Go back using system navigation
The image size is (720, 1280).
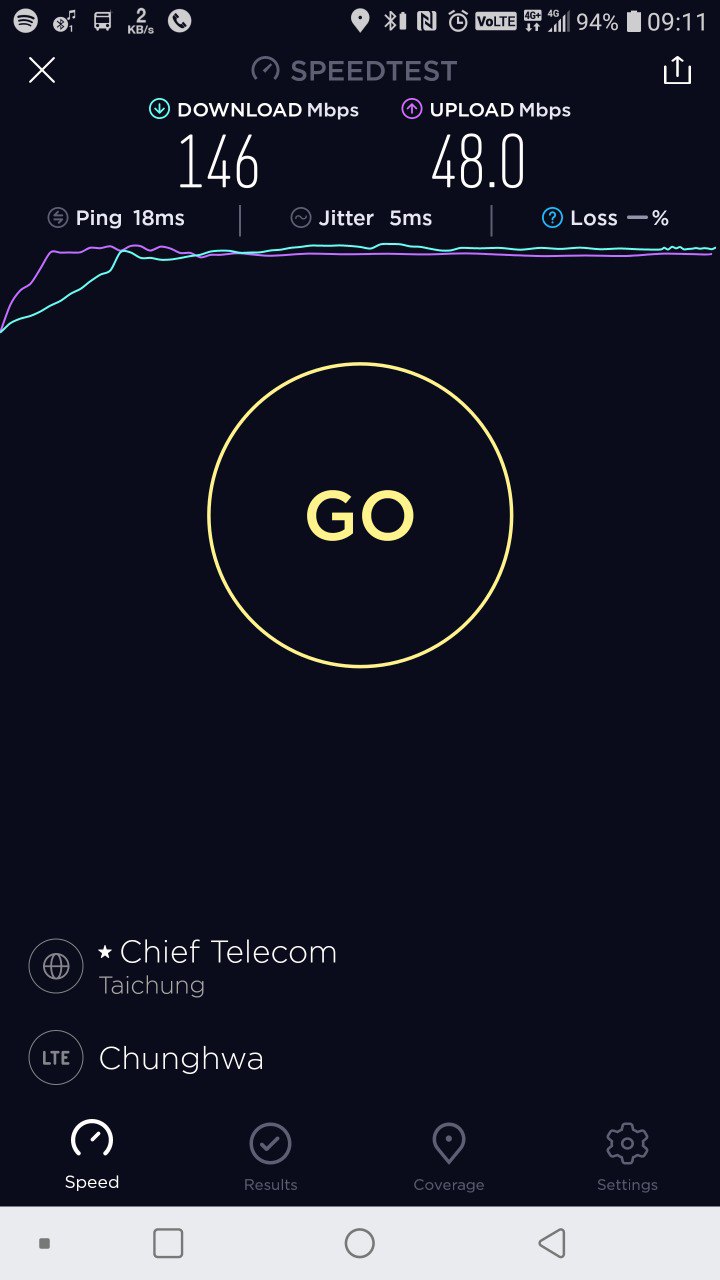(552, 1243)
